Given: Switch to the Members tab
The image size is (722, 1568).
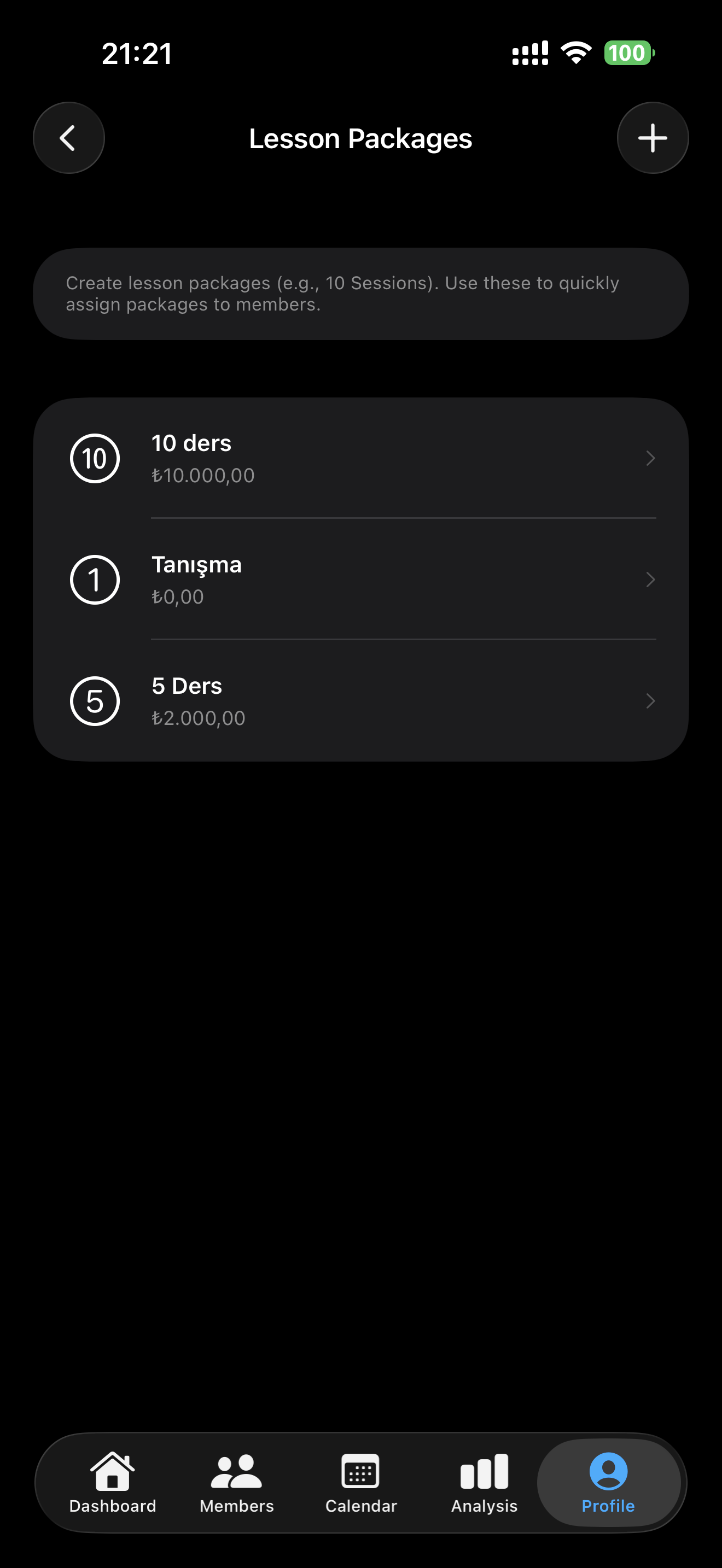Looking at the screenshot, I should pos(237,1483).
